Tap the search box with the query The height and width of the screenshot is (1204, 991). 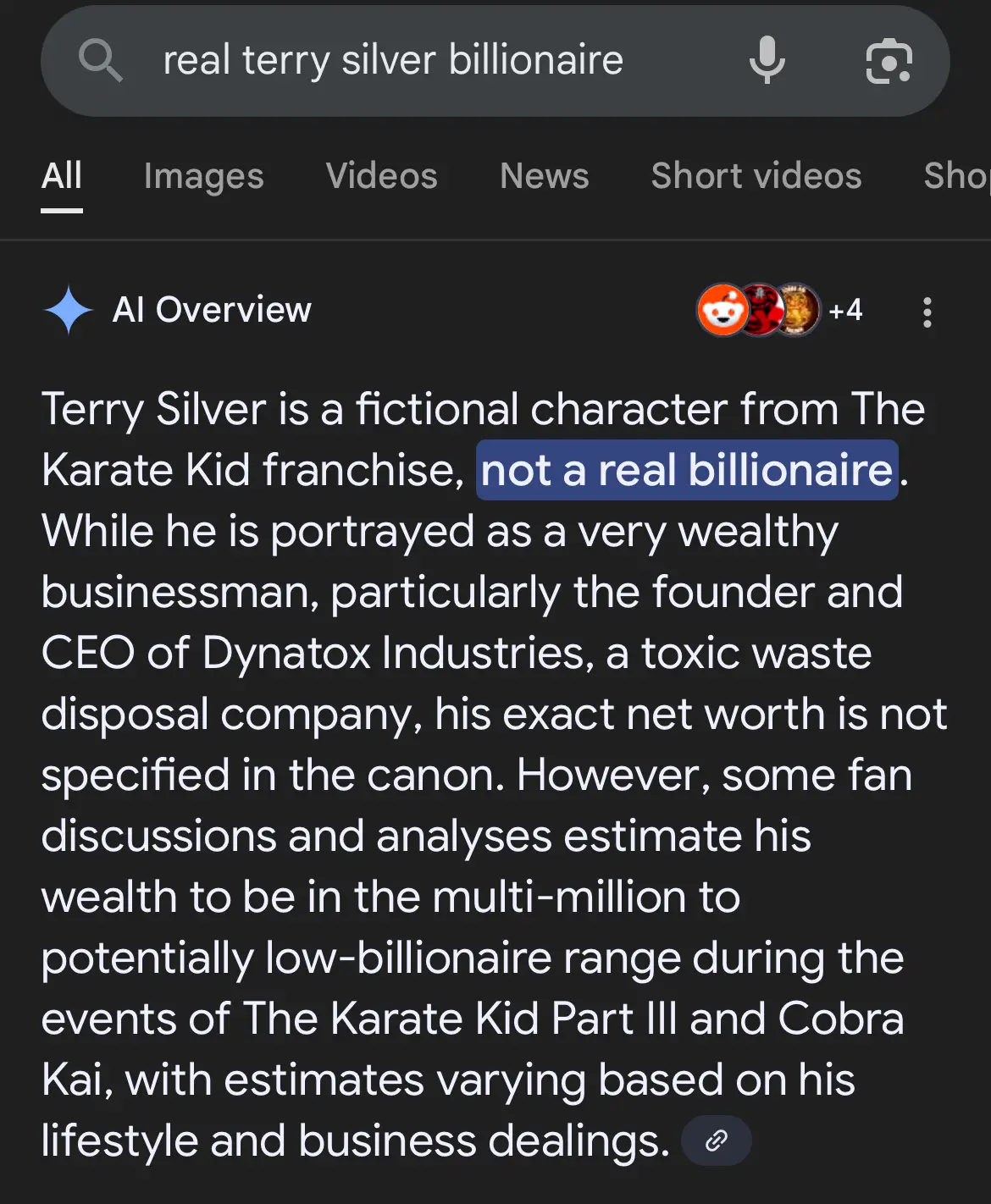(392, 61)
